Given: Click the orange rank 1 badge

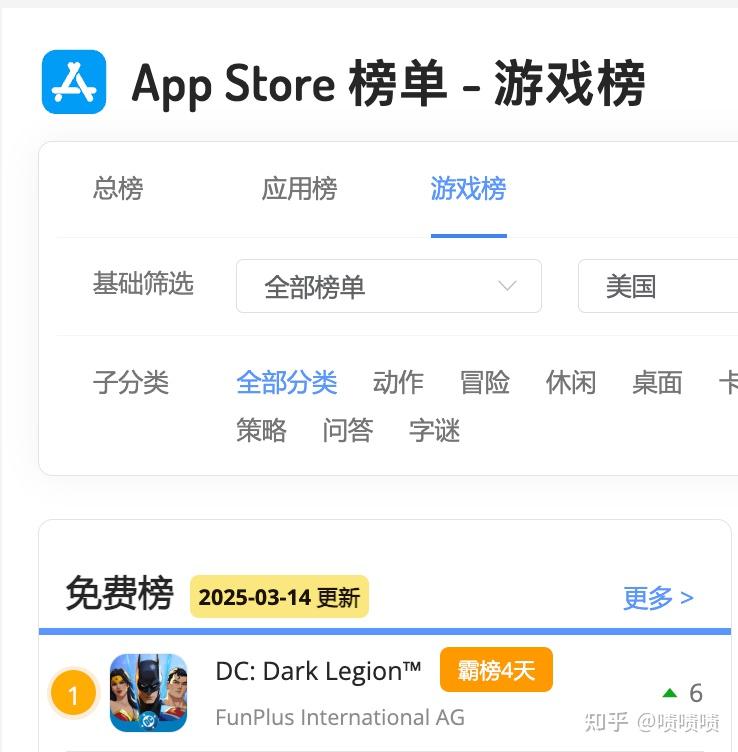Looking at the screenshot, I should click(73, 692).
